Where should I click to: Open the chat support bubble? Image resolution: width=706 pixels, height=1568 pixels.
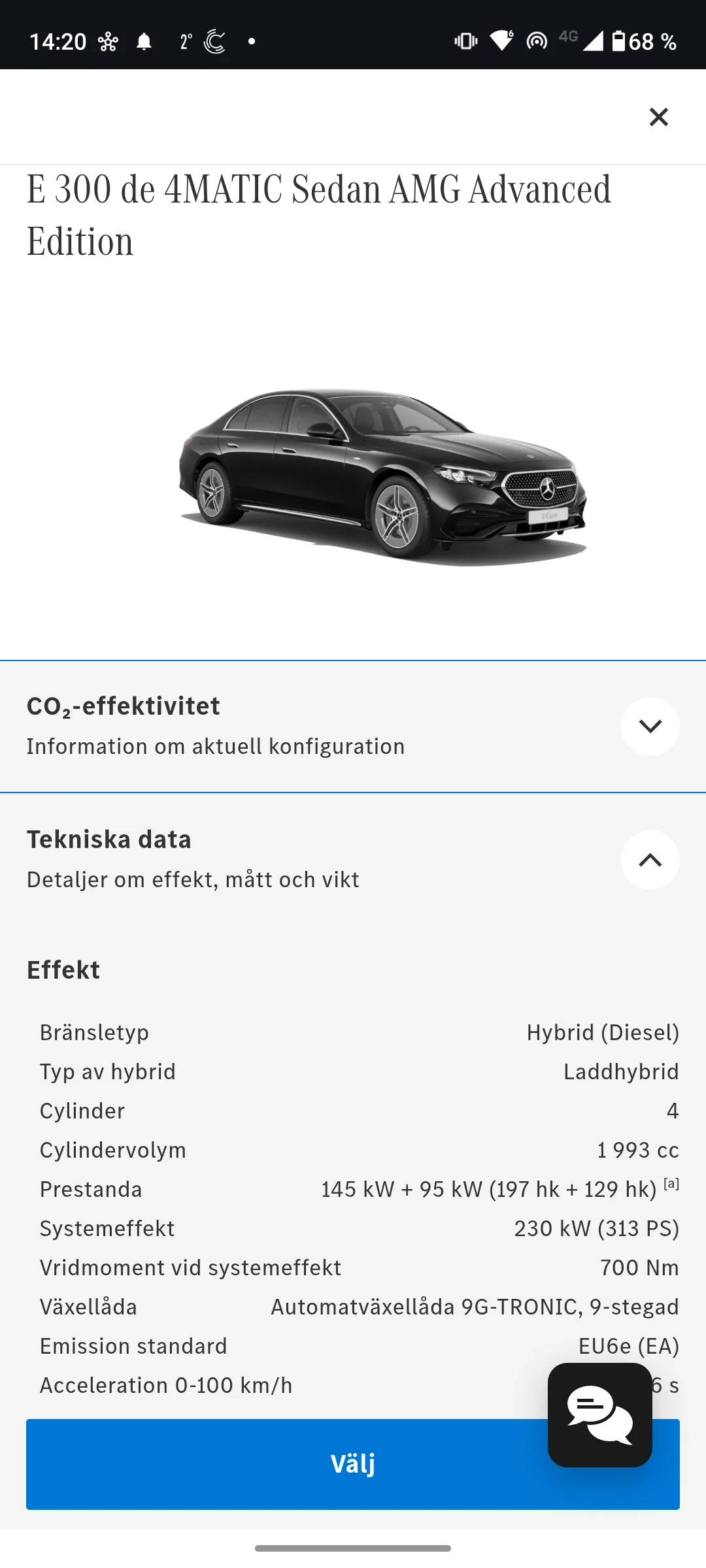600,1415
